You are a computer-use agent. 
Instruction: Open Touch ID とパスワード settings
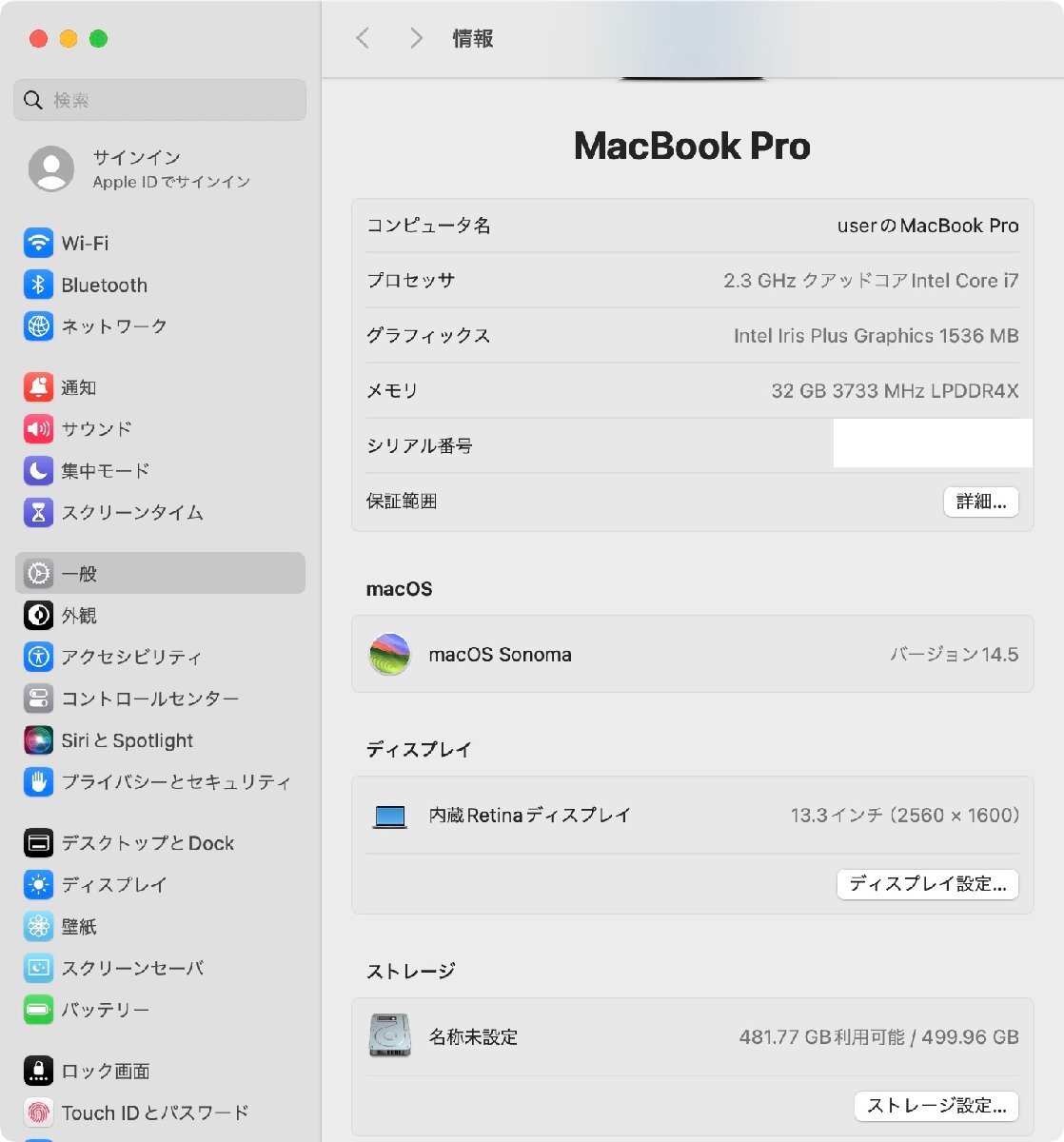(154, 1112)
